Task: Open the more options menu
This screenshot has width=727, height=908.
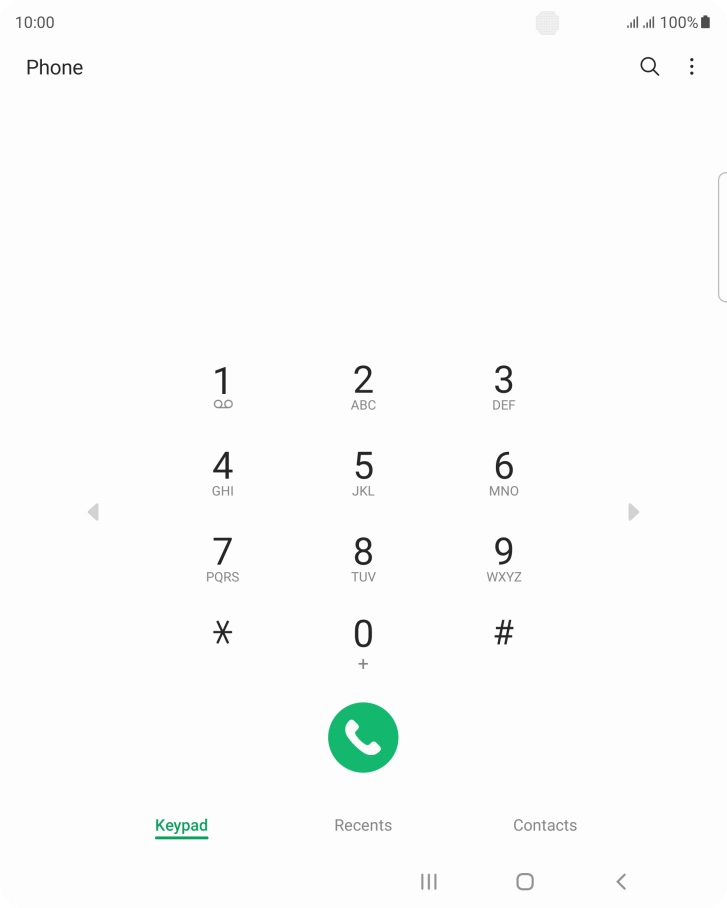Action: 692,66
